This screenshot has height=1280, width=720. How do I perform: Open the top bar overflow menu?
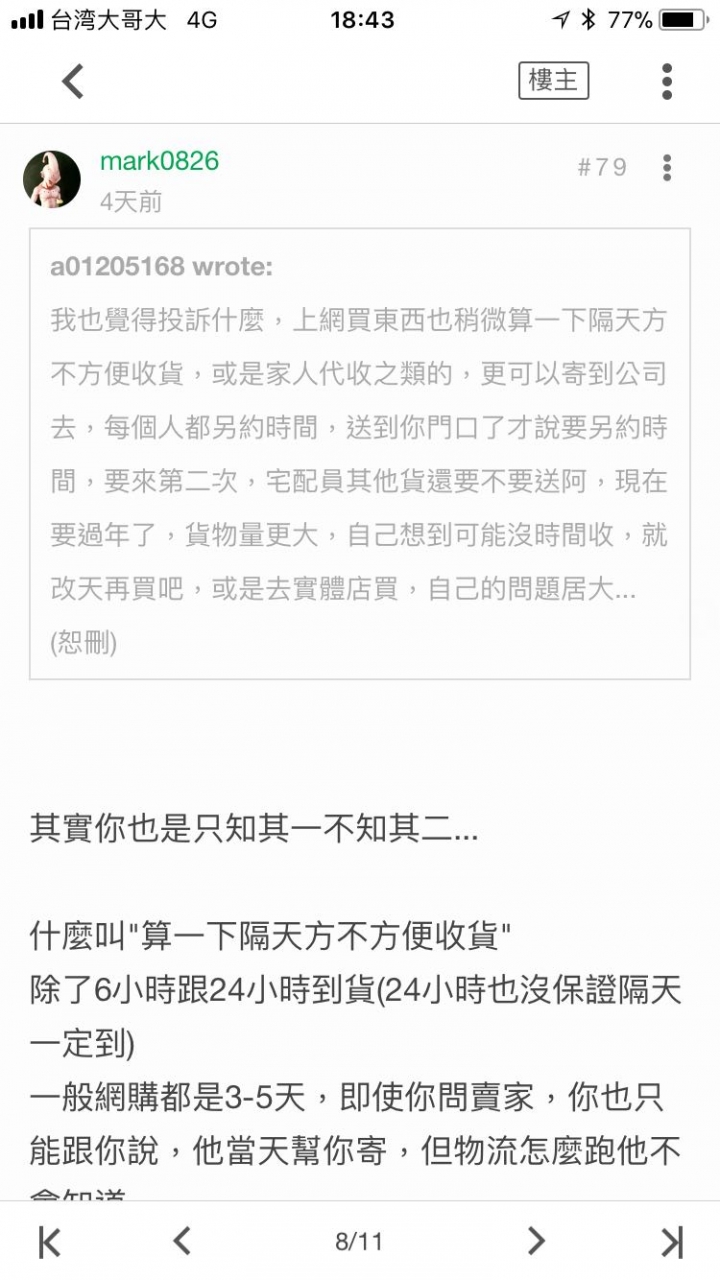666,81
